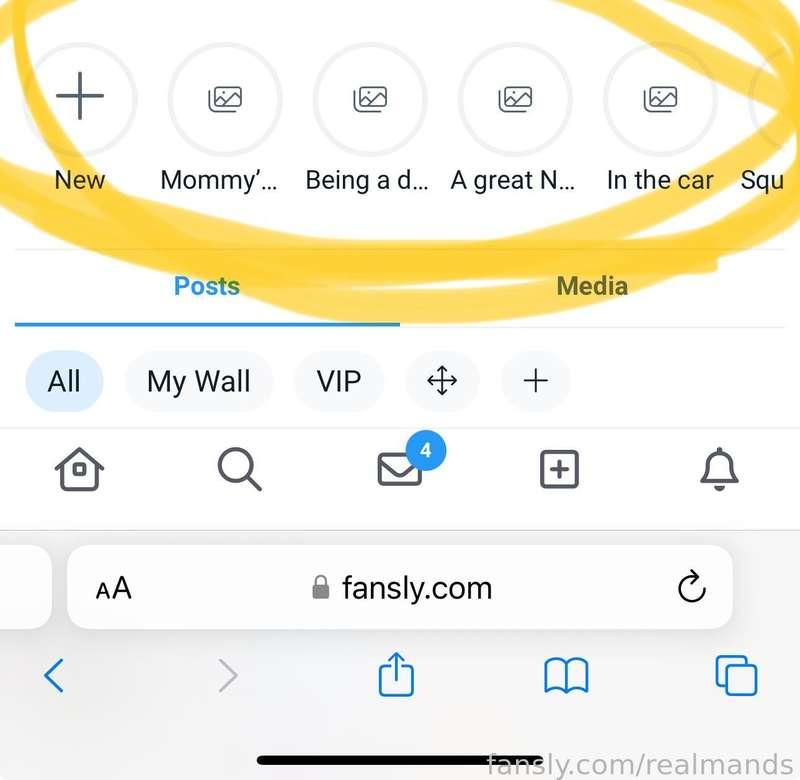The height and width of the screenshot is (780, 800).
Task: Reload the page in Safari
Action: (x=691, y=587)
